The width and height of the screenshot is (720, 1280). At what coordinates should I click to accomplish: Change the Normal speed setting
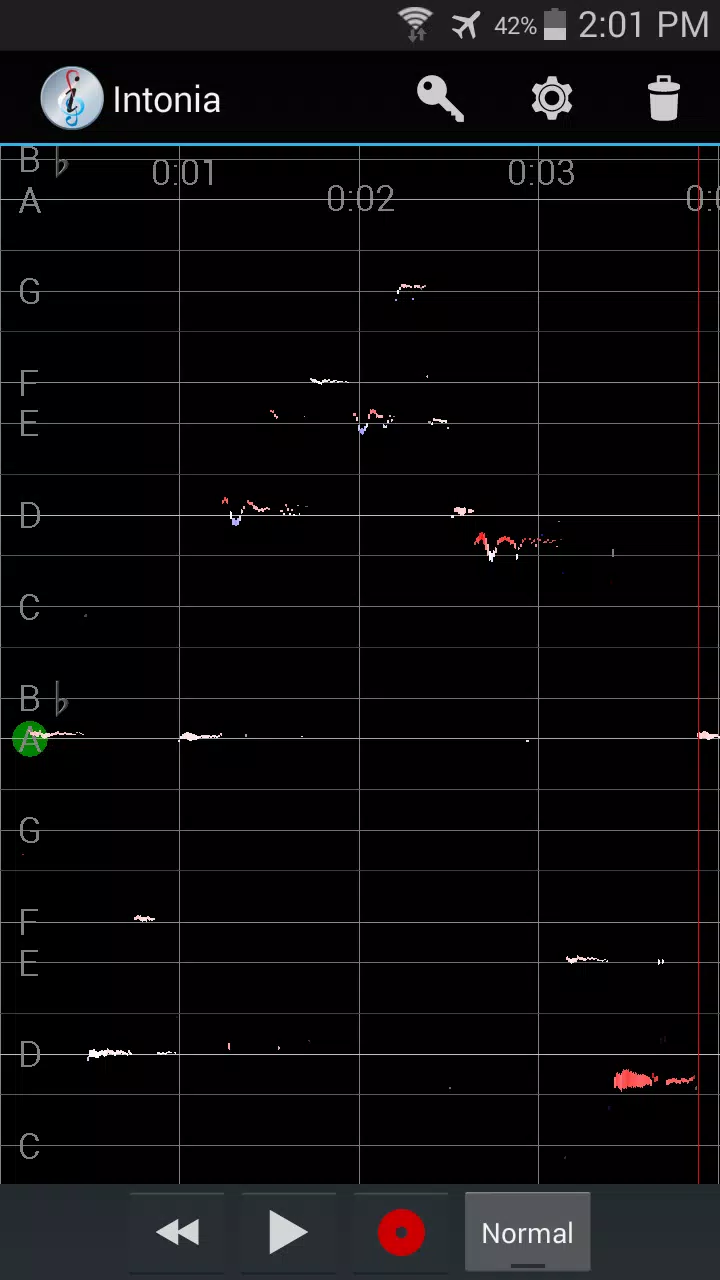[x=528, y=1233]
